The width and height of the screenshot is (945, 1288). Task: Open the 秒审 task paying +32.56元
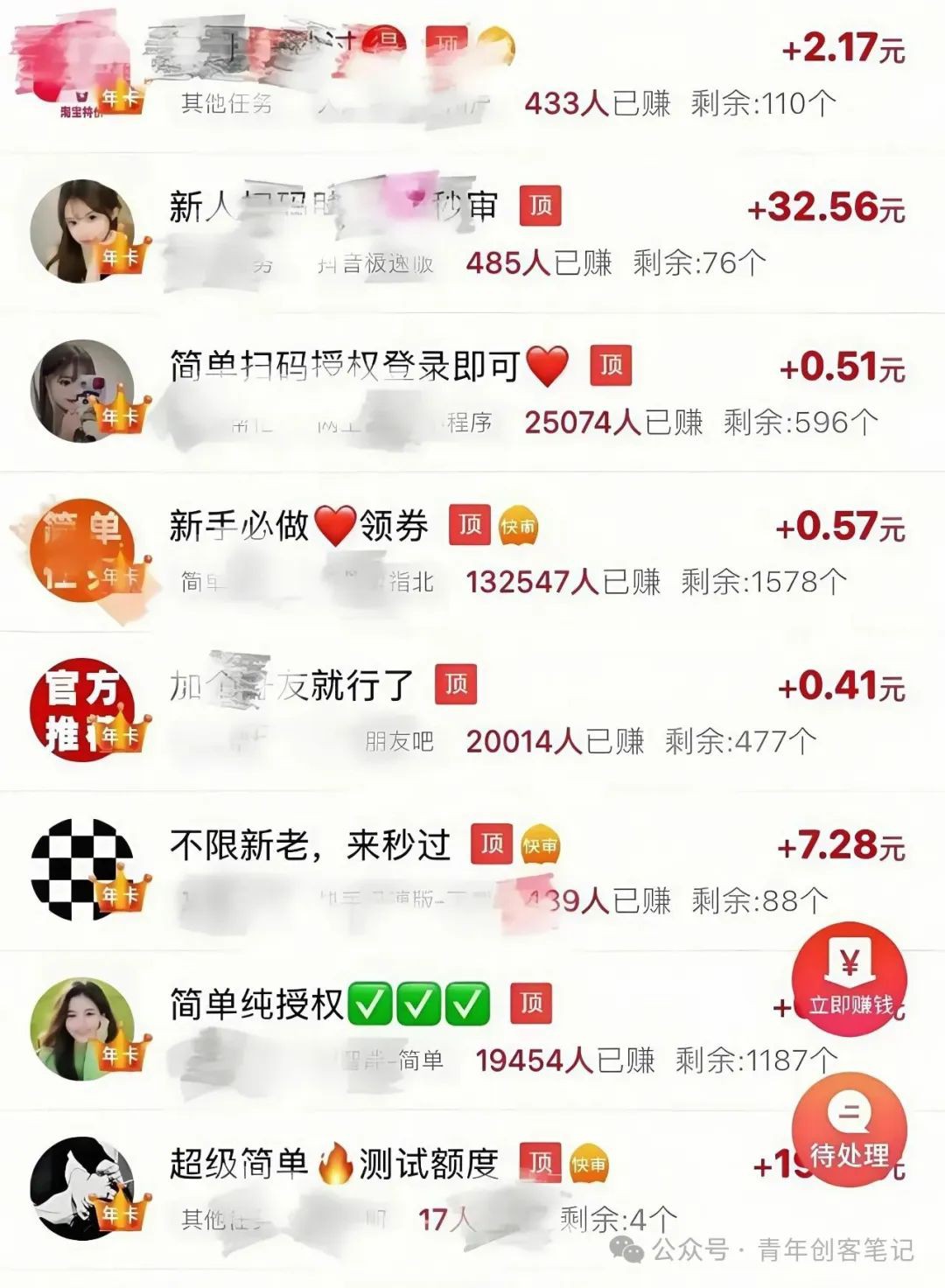[x=472, y=233]
